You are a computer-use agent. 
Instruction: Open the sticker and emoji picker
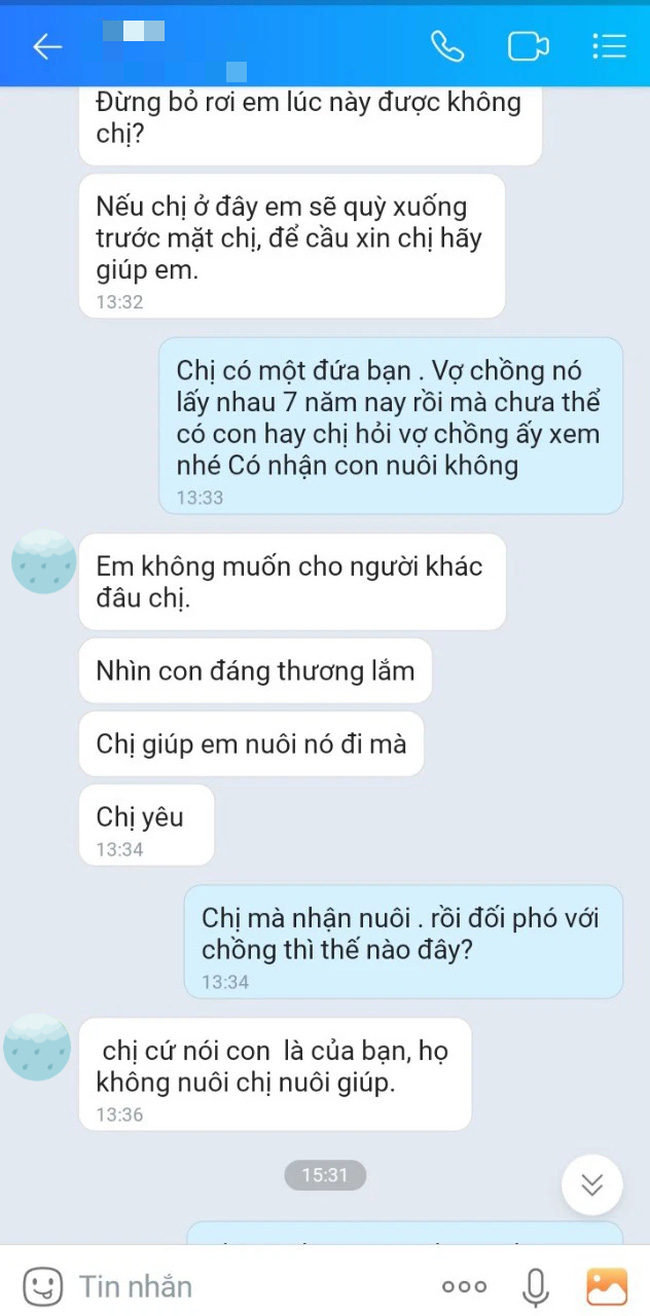(43, 1286)
